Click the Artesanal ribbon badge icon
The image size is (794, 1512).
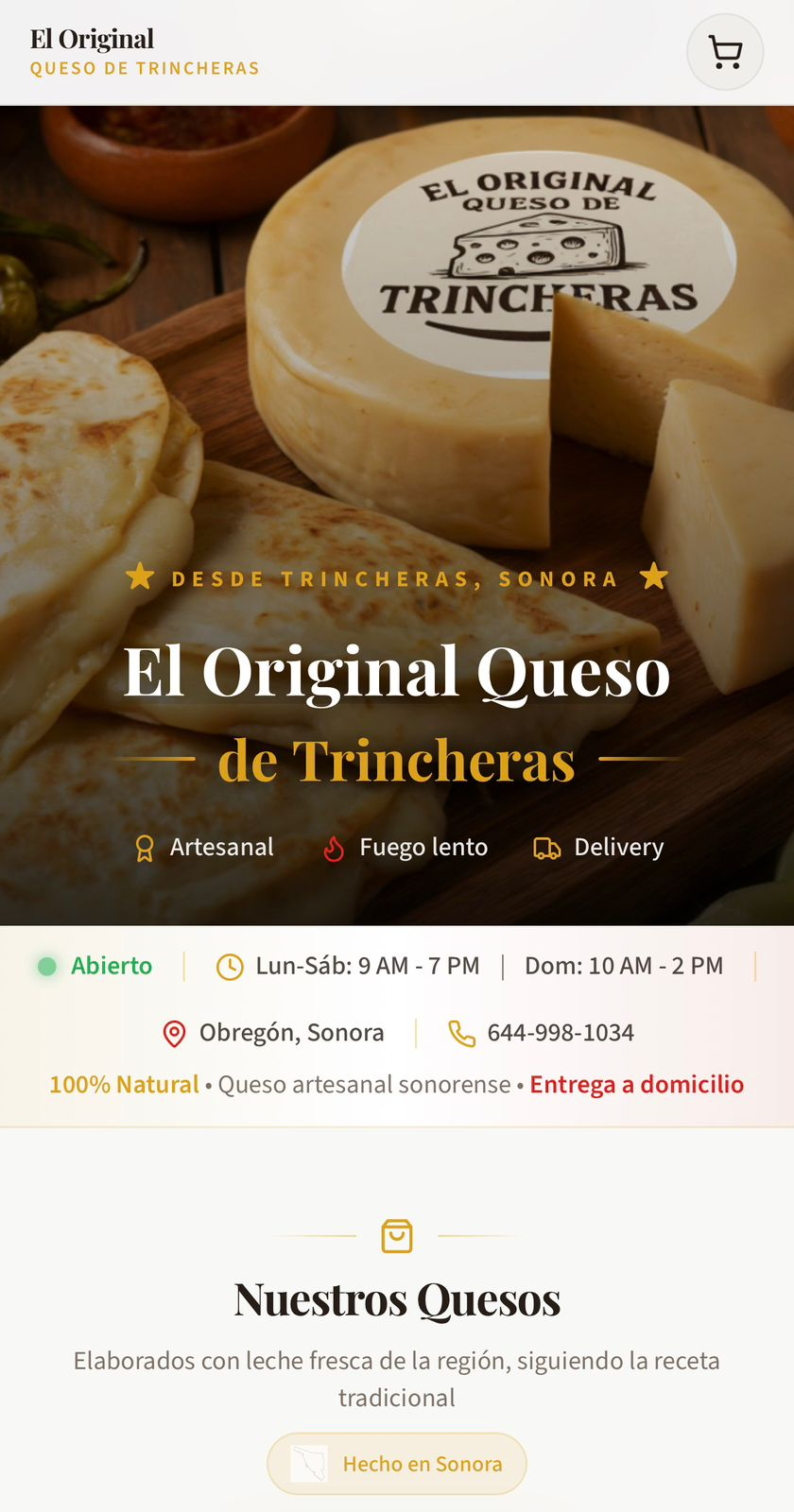pyautogui.click(x=144, y=847)
